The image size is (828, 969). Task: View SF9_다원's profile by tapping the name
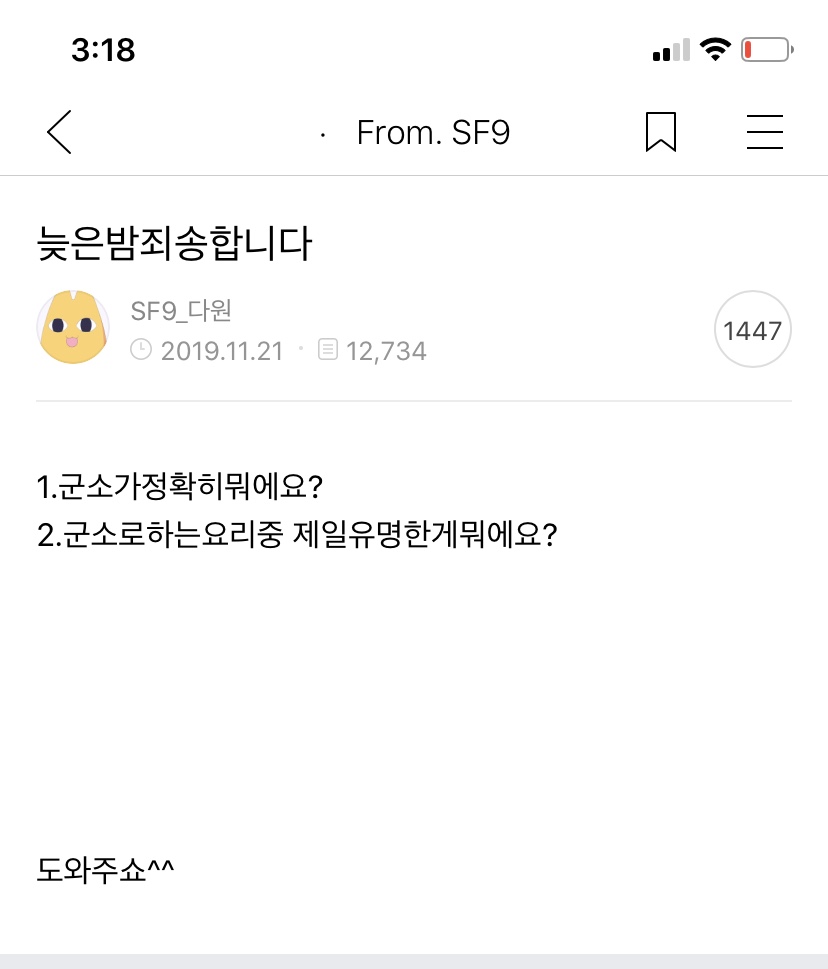181,311
